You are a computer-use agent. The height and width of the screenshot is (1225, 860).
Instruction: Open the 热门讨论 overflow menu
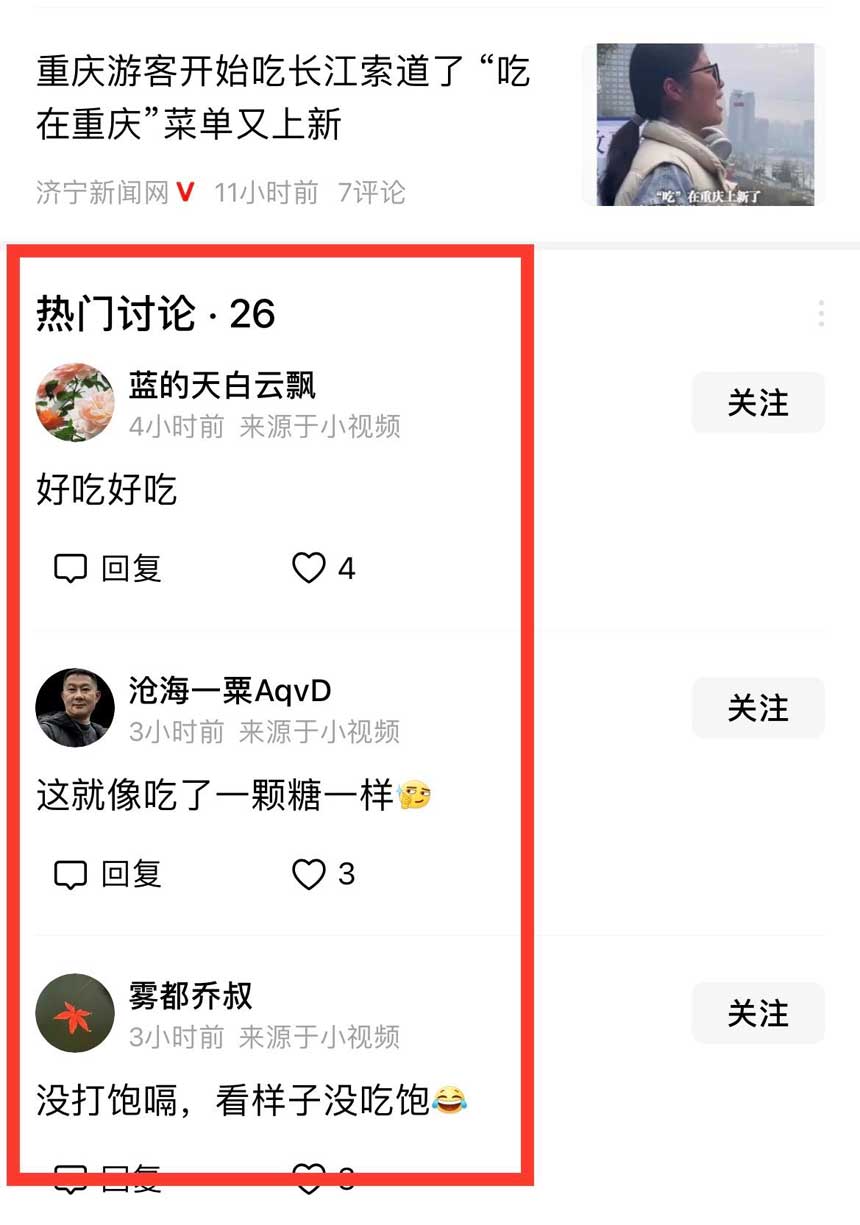coord(820,313)
